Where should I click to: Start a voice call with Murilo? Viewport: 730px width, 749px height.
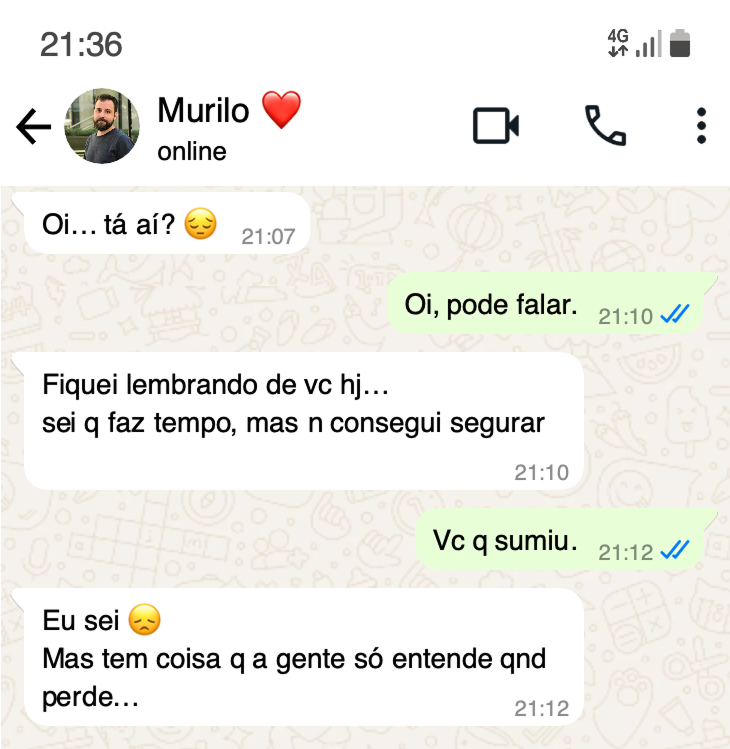click(x=605, y=127)
